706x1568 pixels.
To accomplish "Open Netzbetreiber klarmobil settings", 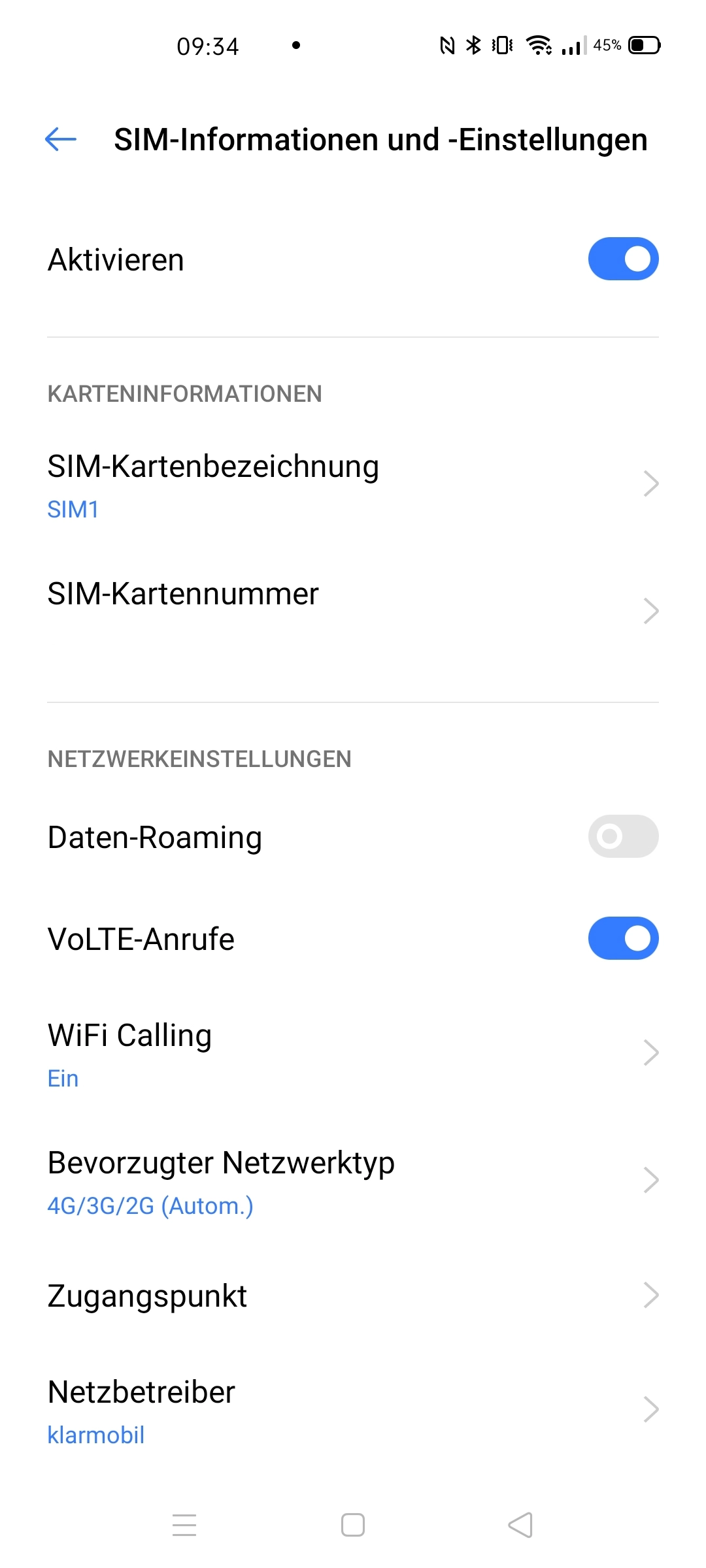I will click(x=353, y=1411).
